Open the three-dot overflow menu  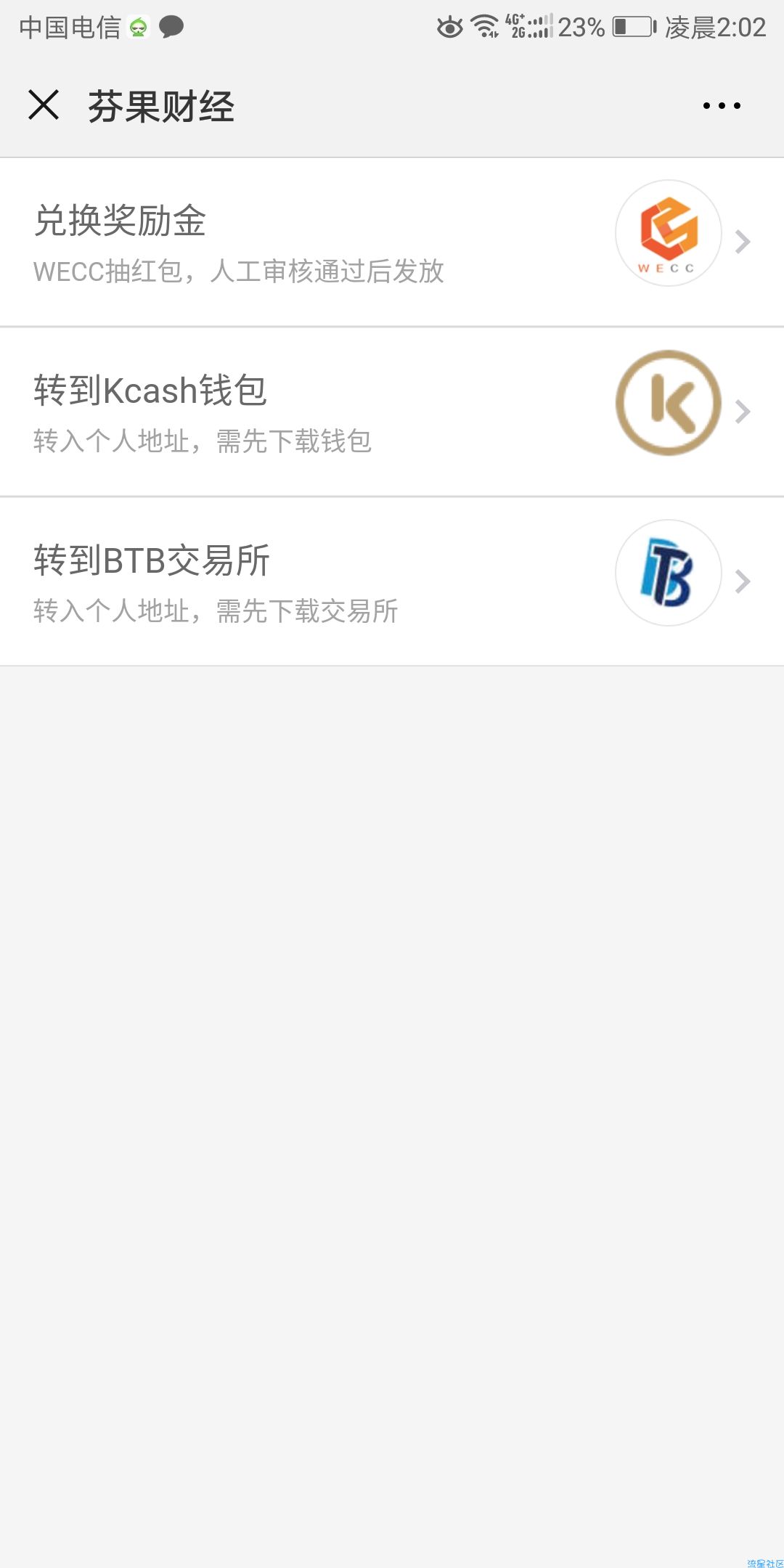point(722,106)
